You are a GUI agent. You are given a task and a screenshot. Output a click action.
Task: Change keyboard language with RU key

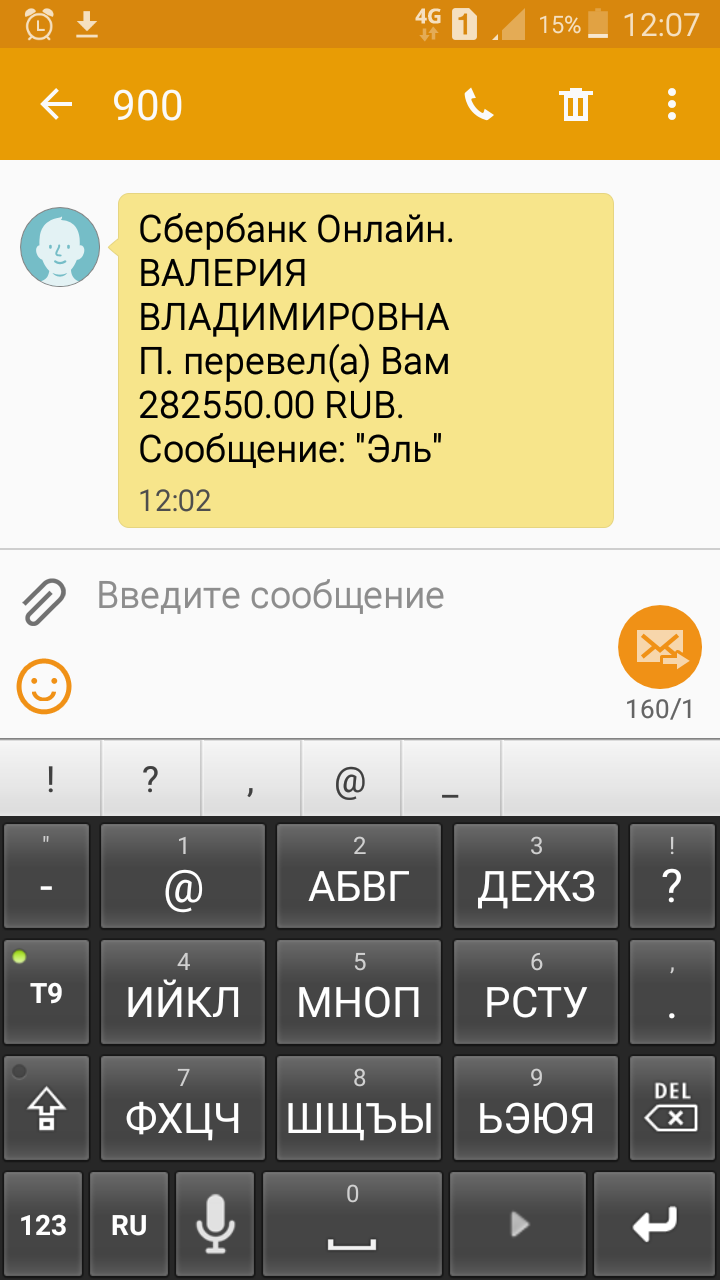129,1223
